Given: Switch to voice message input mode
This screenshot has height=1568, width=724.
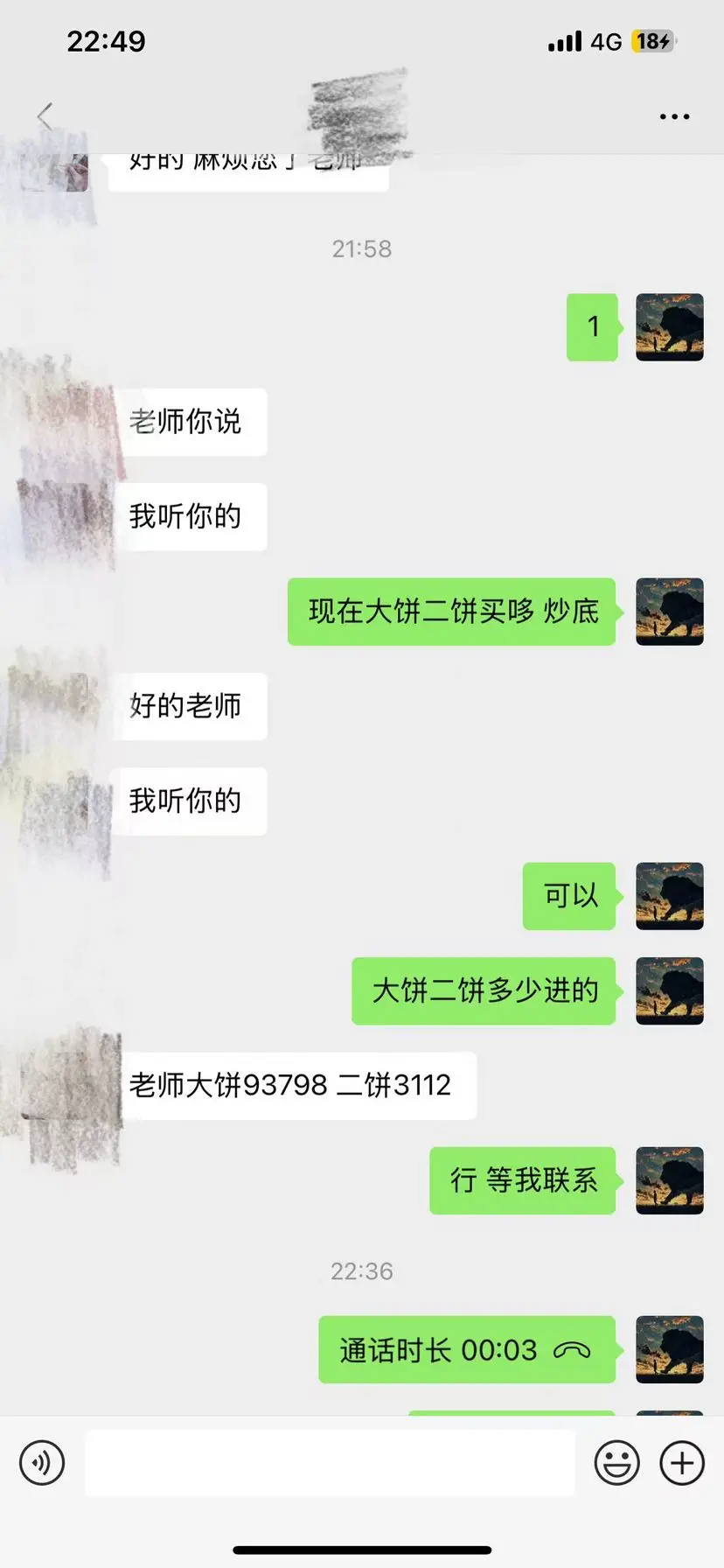Looking at the screenshot, I should point(41,1462).
